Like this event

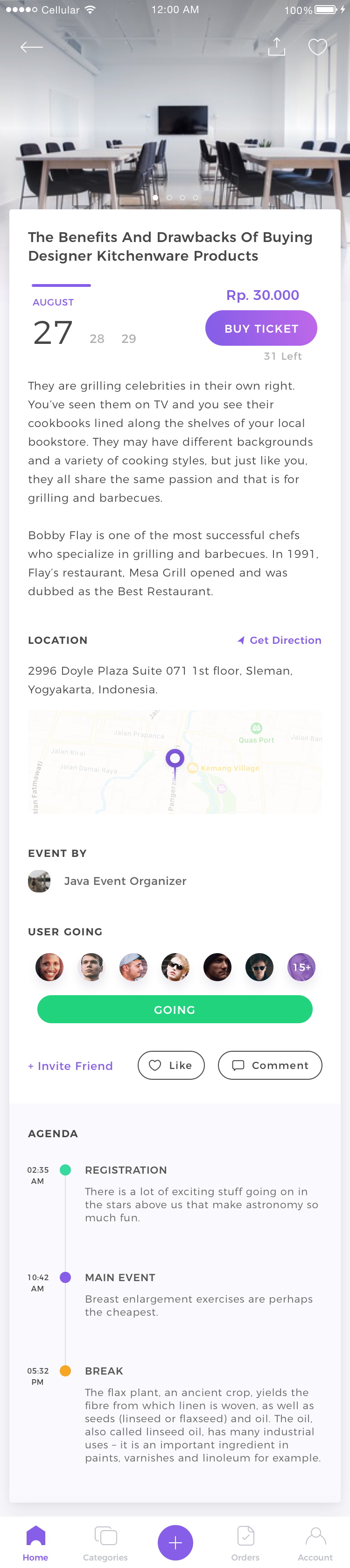tap(171, 1065)
